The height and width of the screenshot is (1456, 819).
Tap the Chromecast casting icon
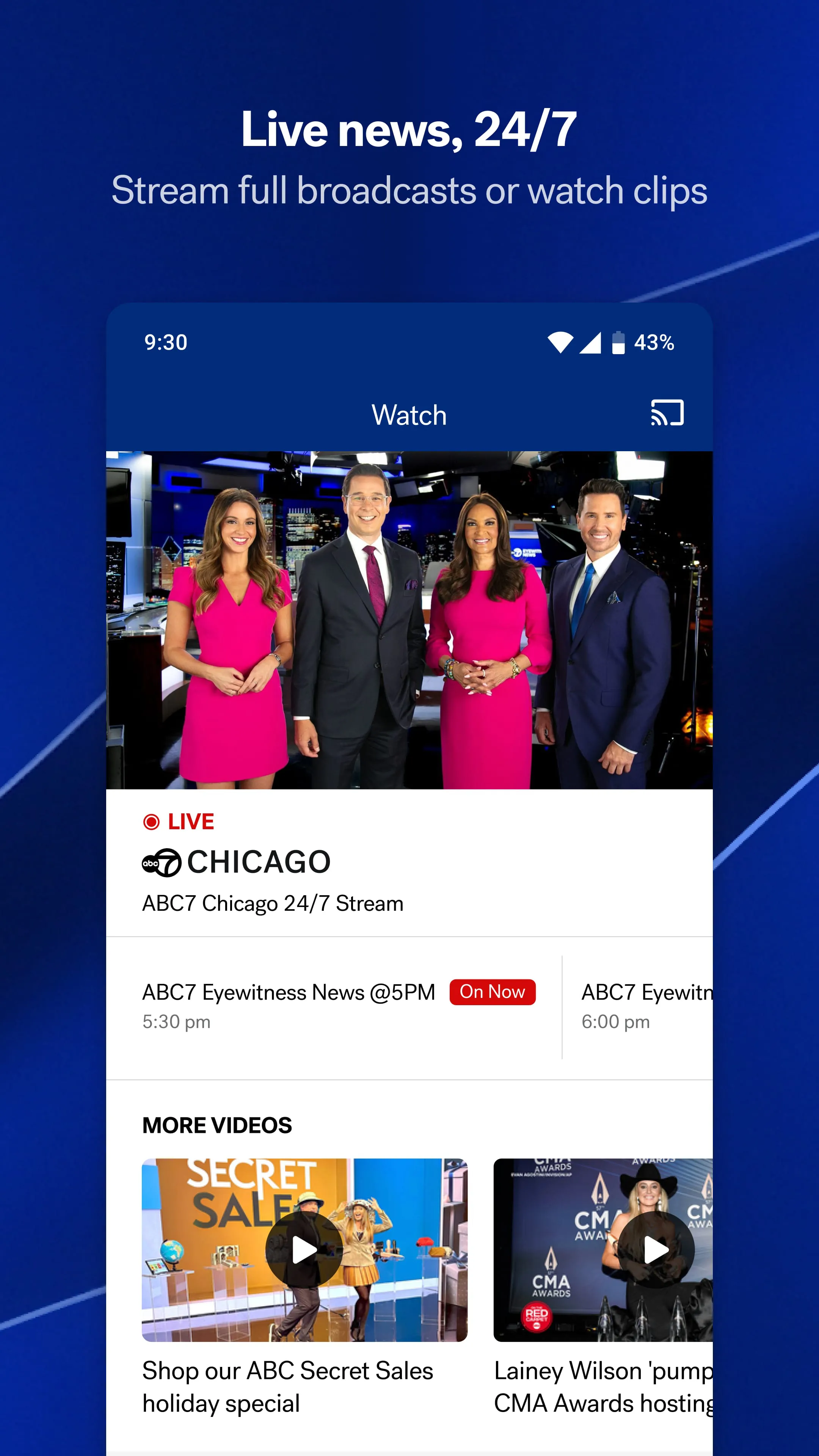point(668,413)
